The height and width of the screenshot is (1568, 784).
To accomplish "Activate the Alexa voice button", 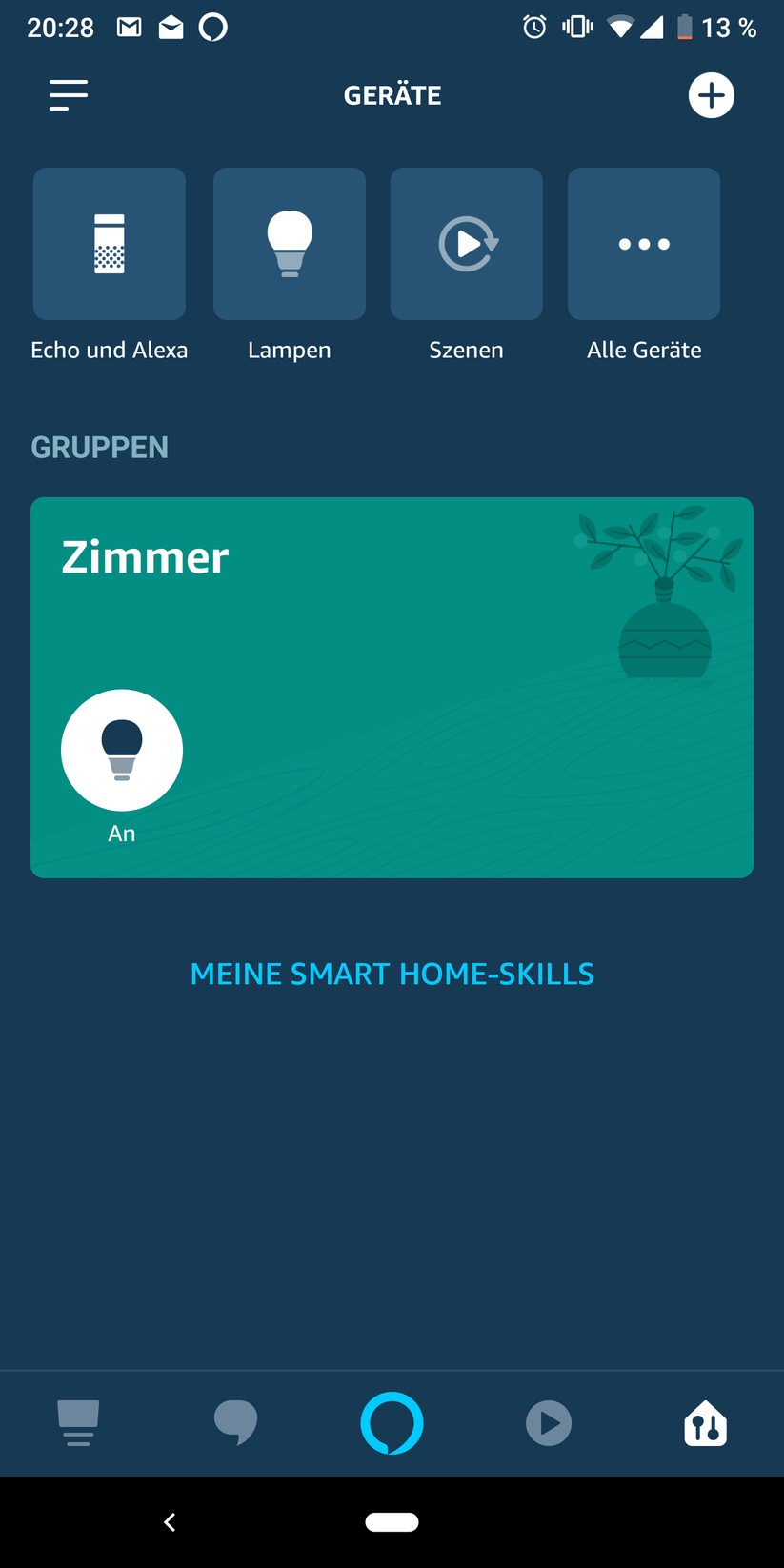I will click(x=392, y=1423).
